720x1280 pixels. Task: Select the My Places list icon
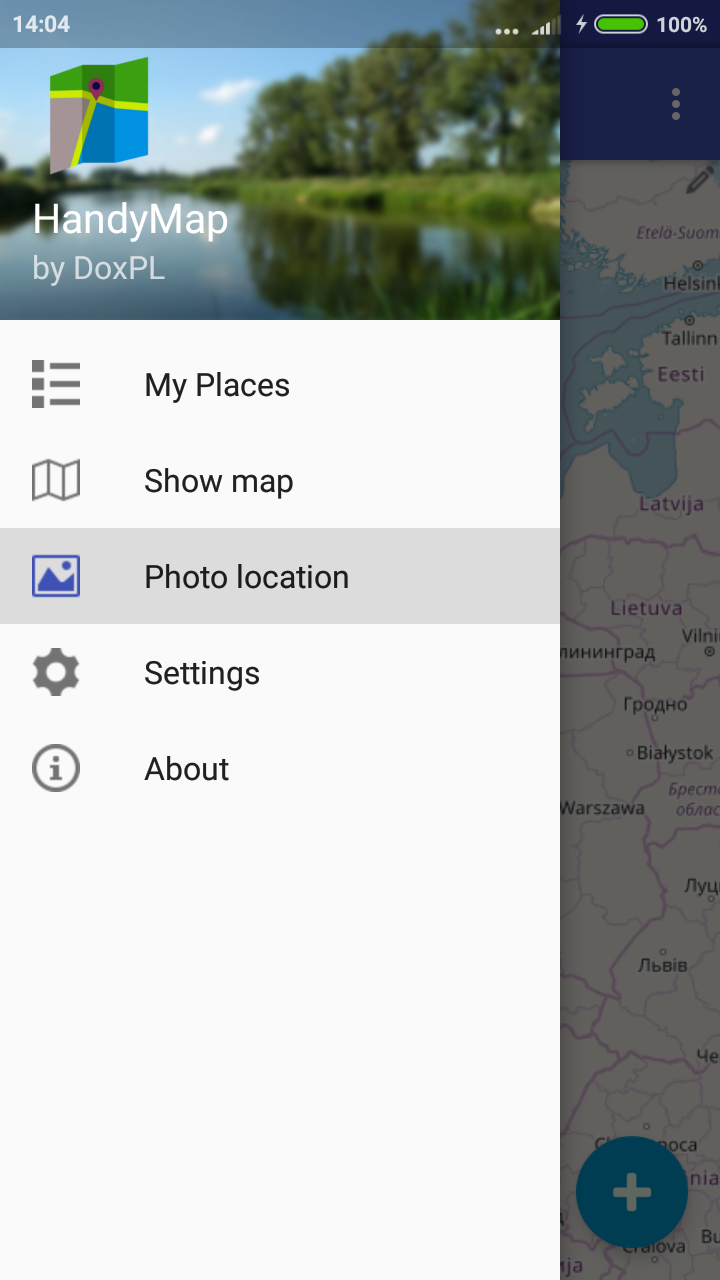pos(55,384)
